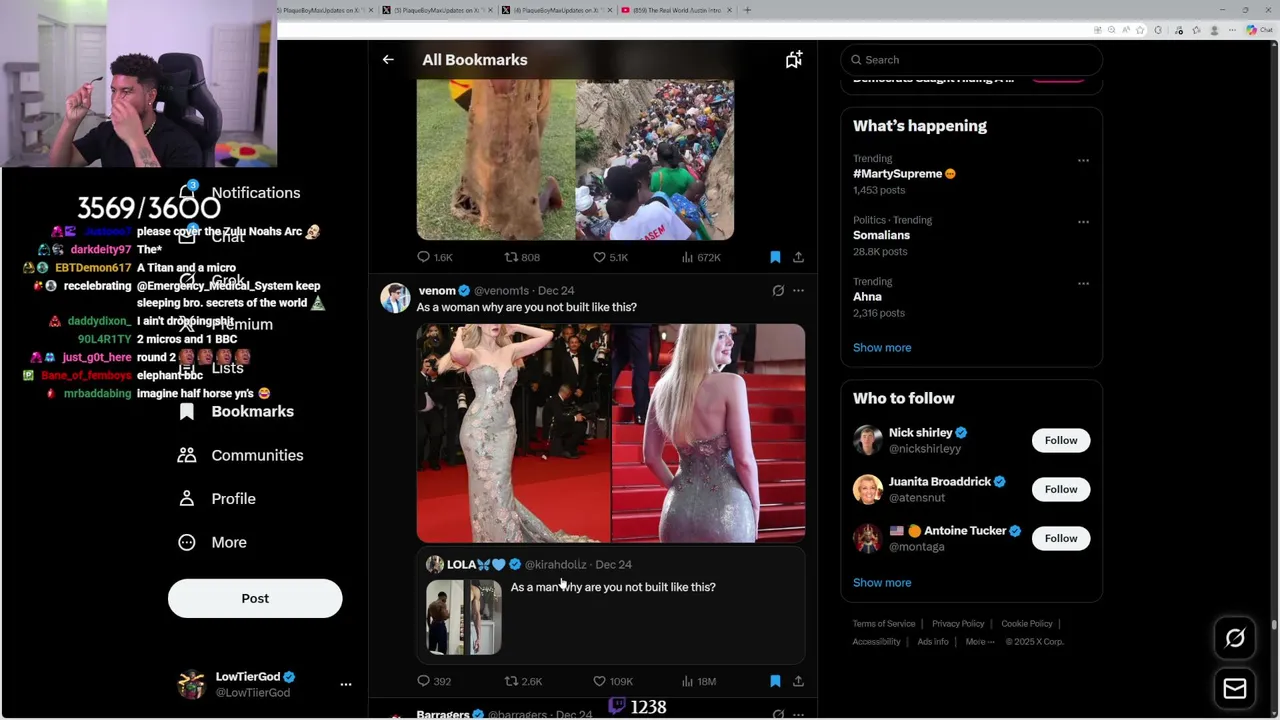
Task: Open the More menu in the sidebar
Action: pyautogui.click(x=228, y=542)
